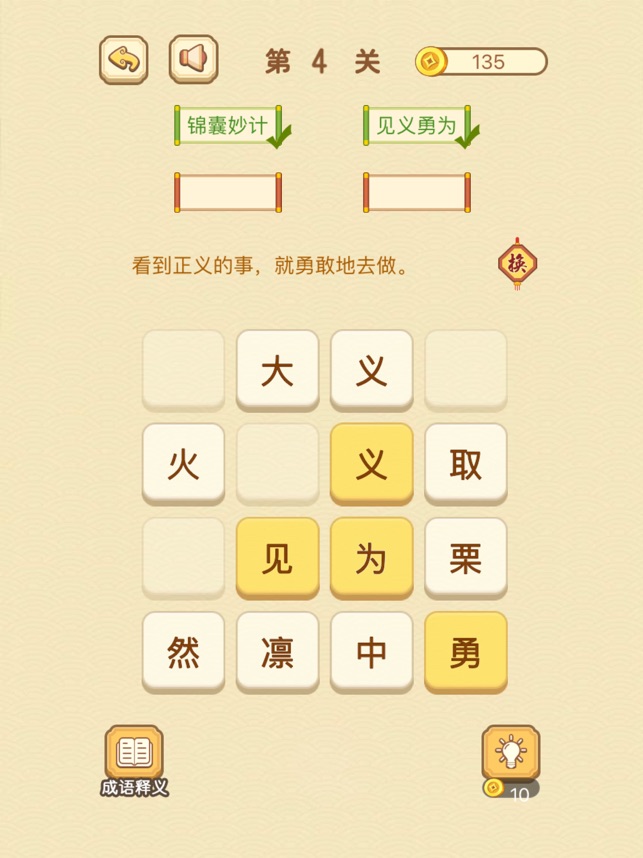Viewport: 643px width, 858px height.
Task: Tap the highlighted 为 tile
Action: tap(371, 559)
